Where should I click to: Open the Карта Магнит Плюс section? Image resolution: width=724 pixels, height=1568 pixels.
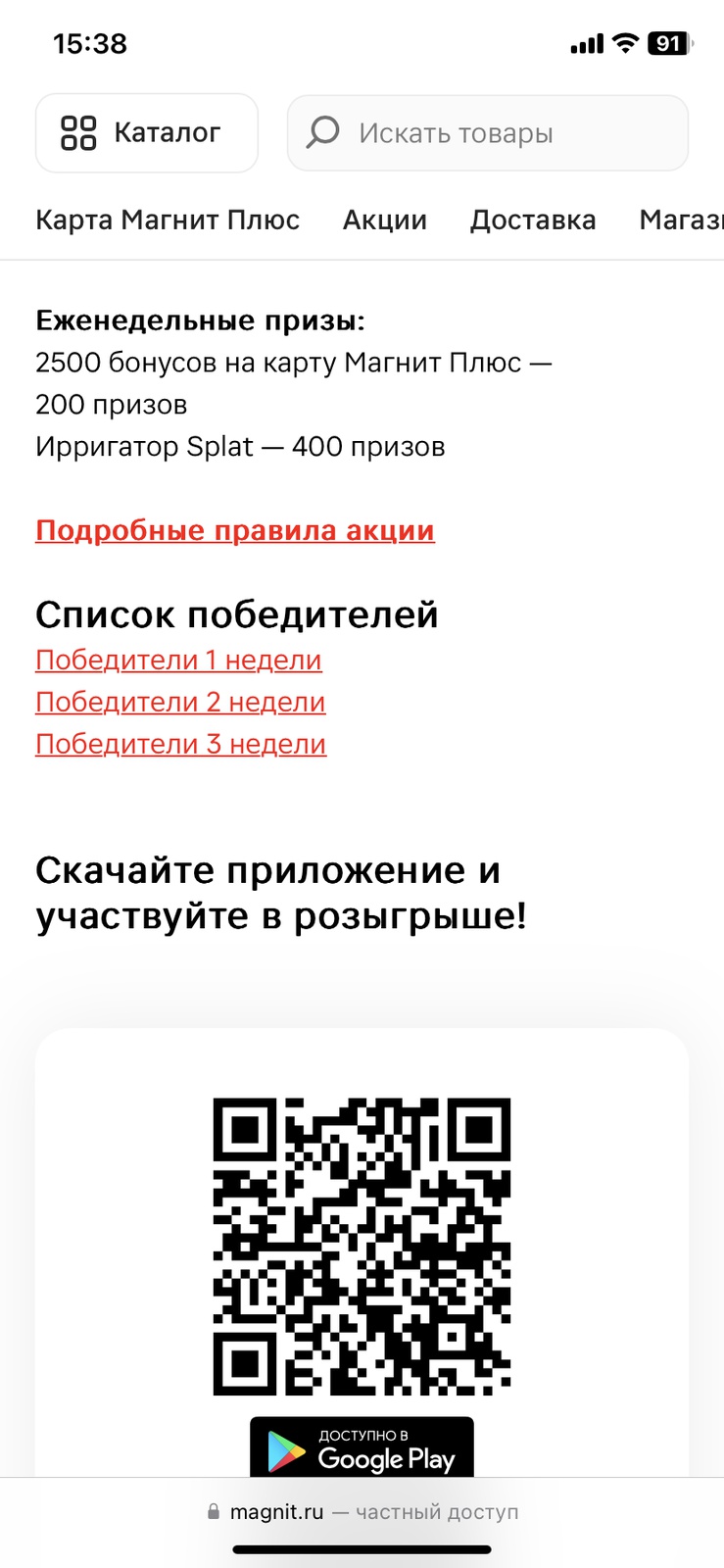tap(168, 220)
